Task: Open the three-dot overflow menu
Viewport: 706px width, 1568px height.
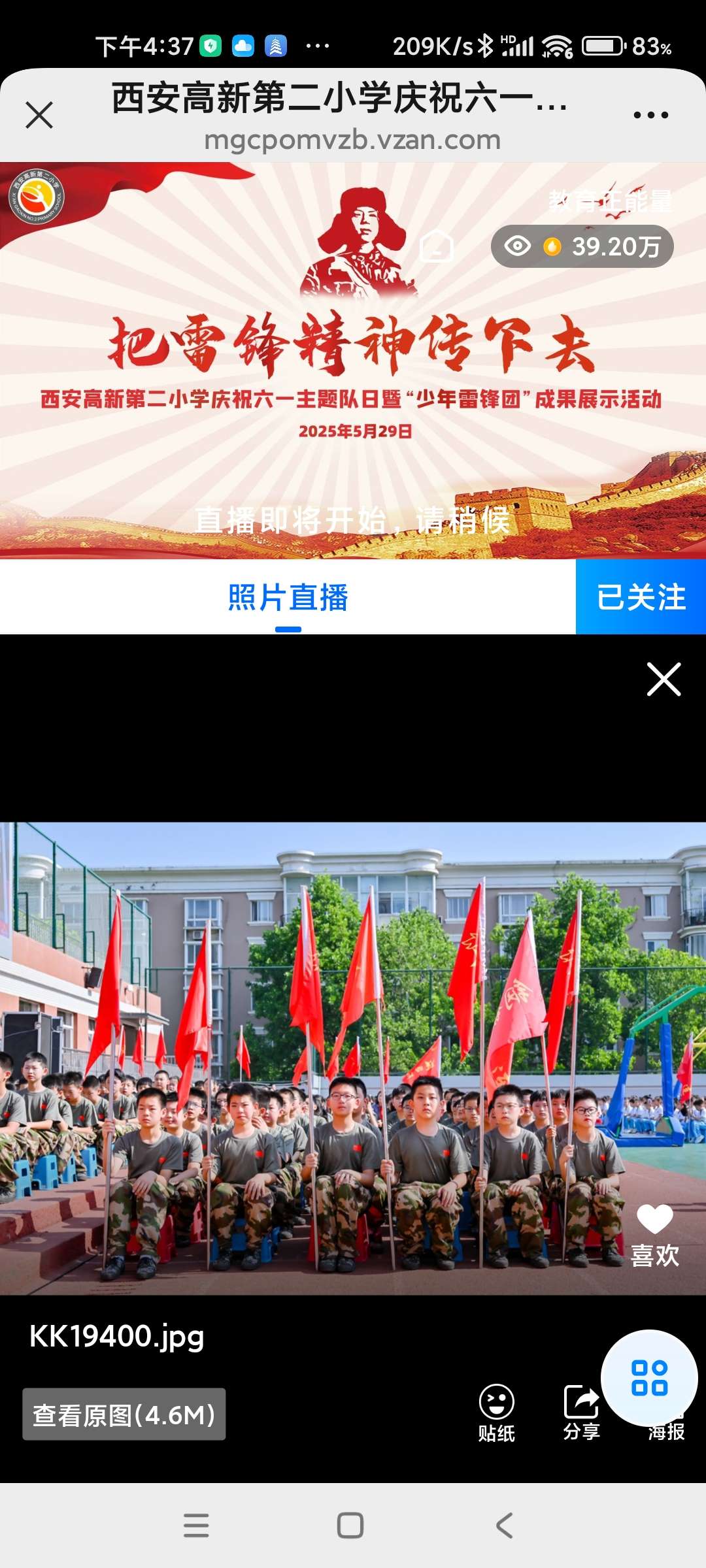Action: coord(650,116)
